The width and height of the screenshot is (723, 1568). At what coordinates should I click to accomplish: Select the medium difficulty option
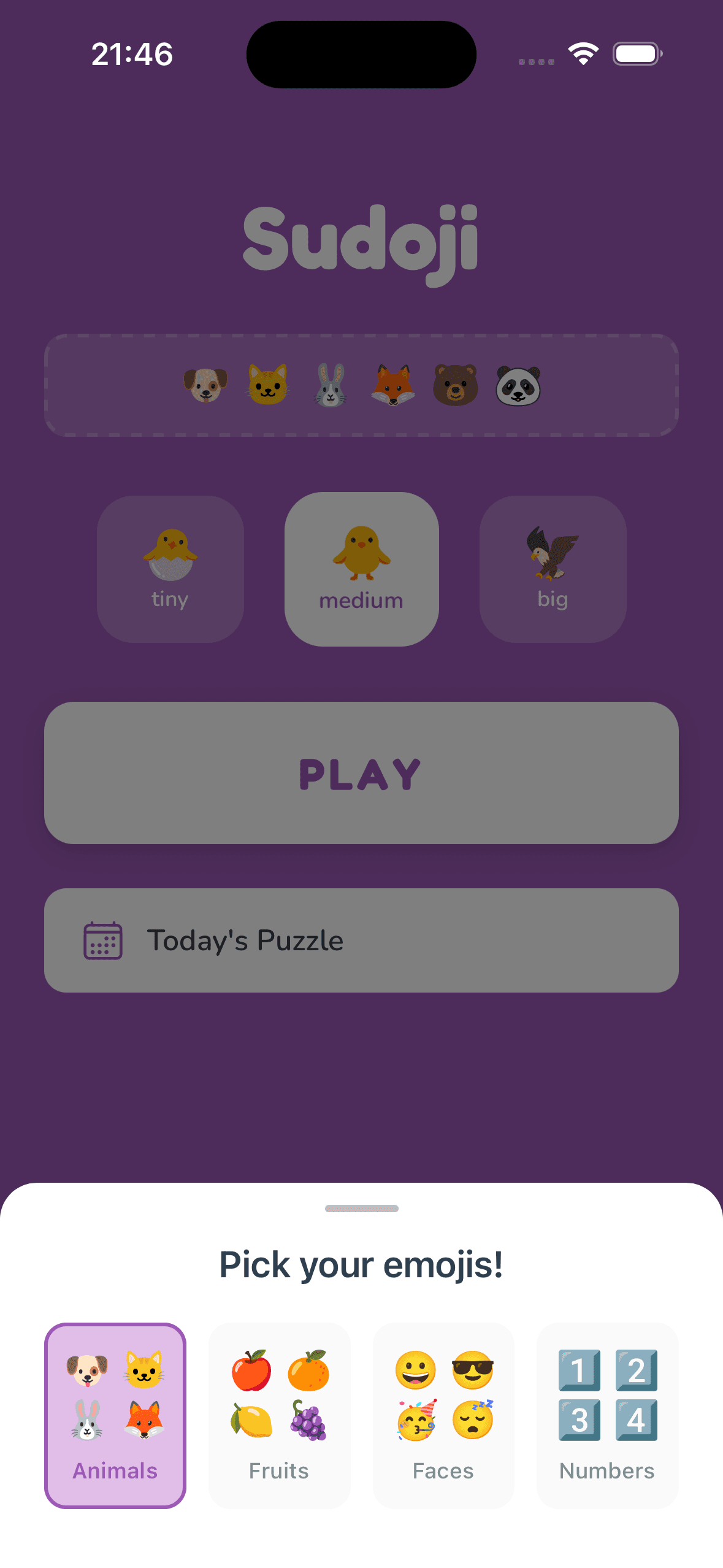(x=361, y=568)
